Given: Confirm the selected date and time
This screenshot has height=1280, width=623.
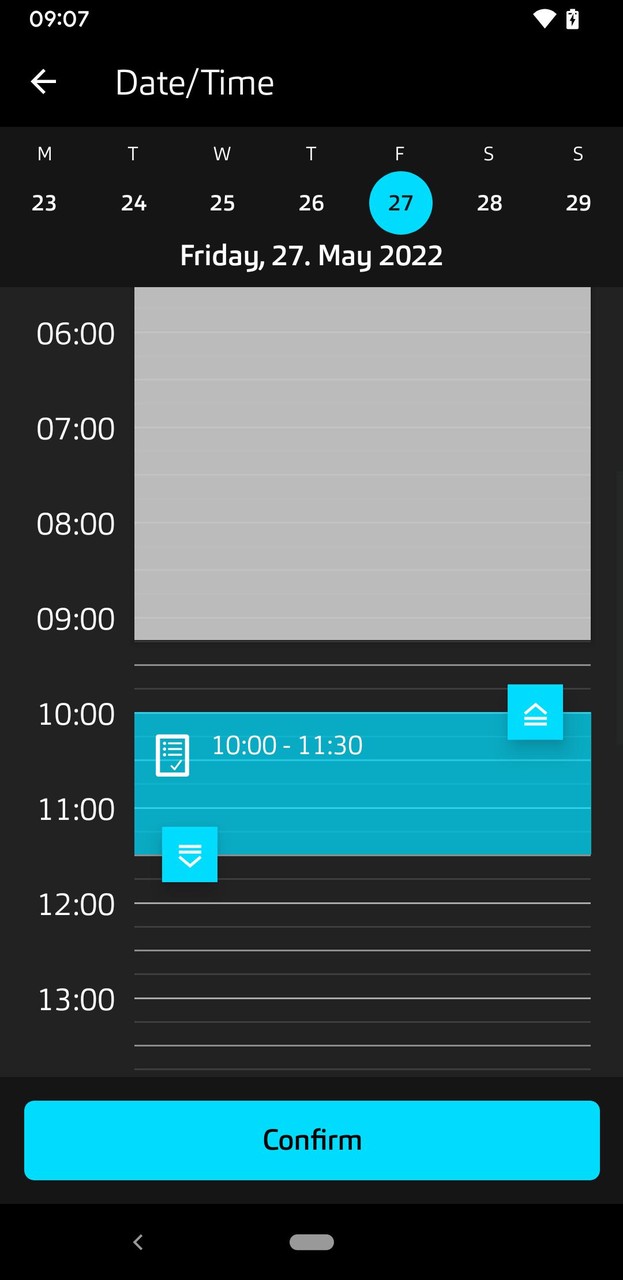Looking at the screenshot, I should (x=312, y=1140).
